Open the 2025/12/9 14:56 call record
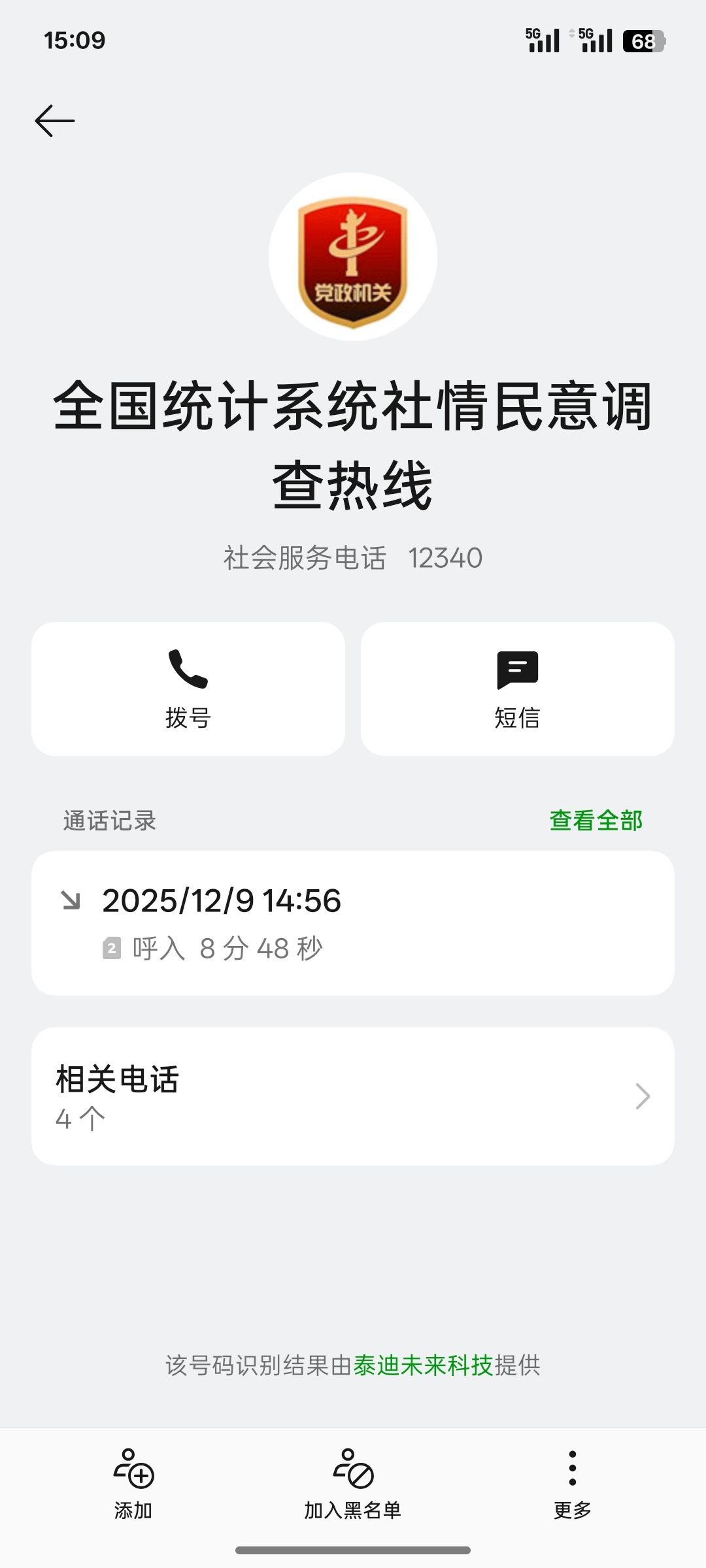The height and width of the screenshot is (1568, 706). 352,923
